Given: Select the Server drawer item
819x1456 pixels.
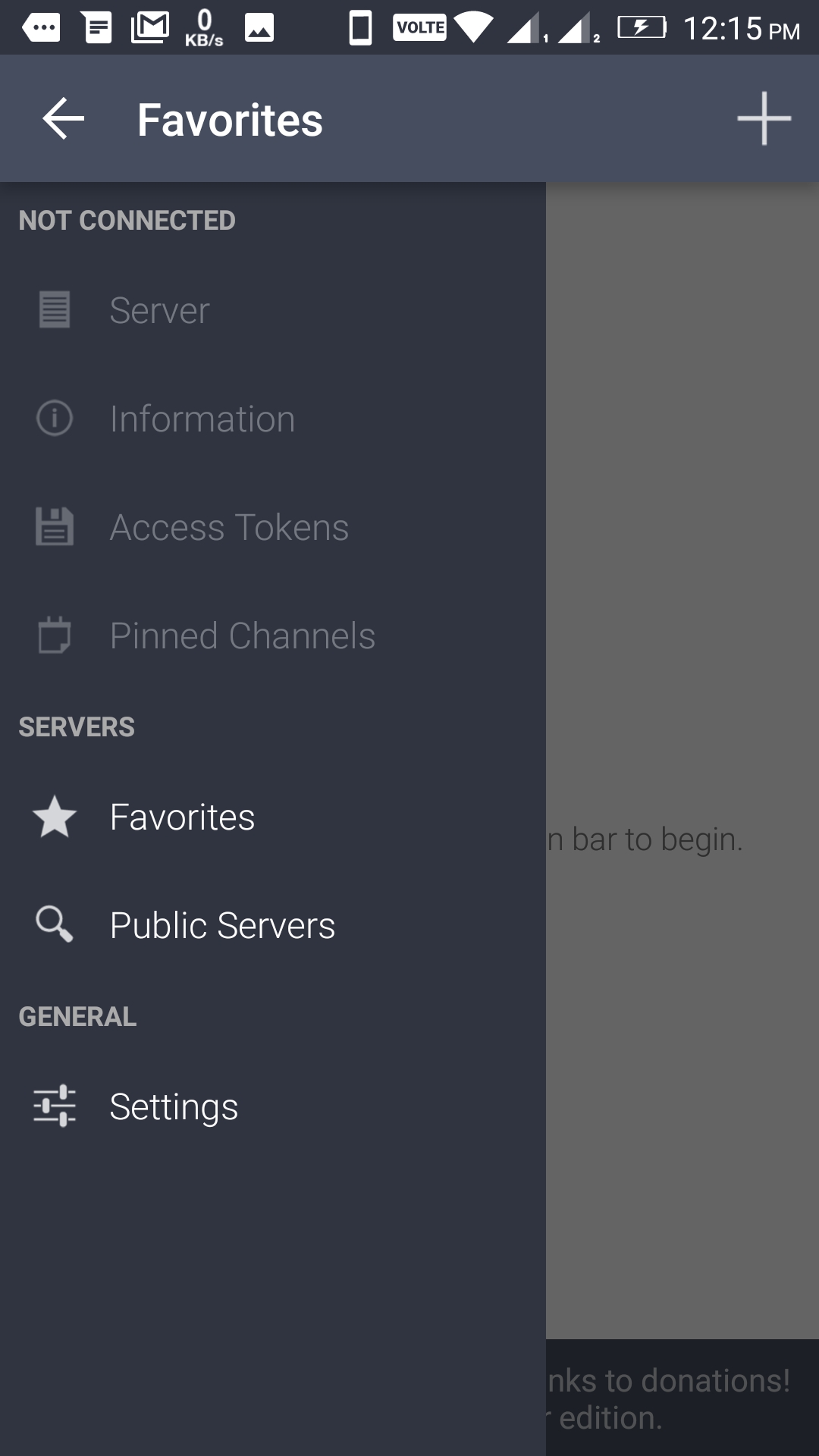Looking at the screenshot, I should pos(159,311).
